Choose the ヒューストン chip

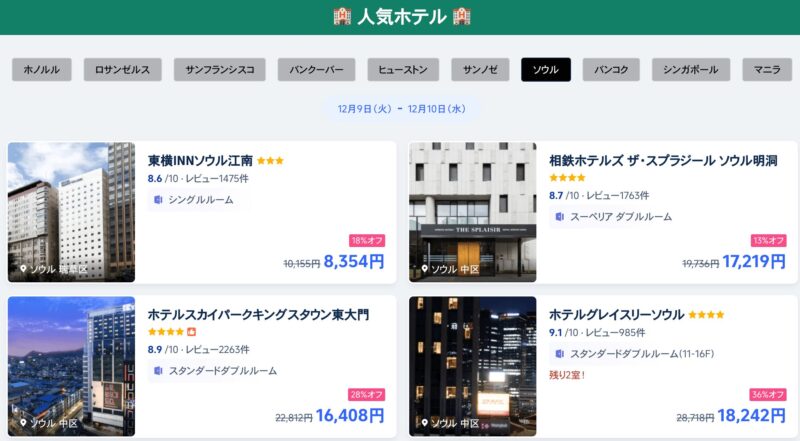[x=403, y=70]
